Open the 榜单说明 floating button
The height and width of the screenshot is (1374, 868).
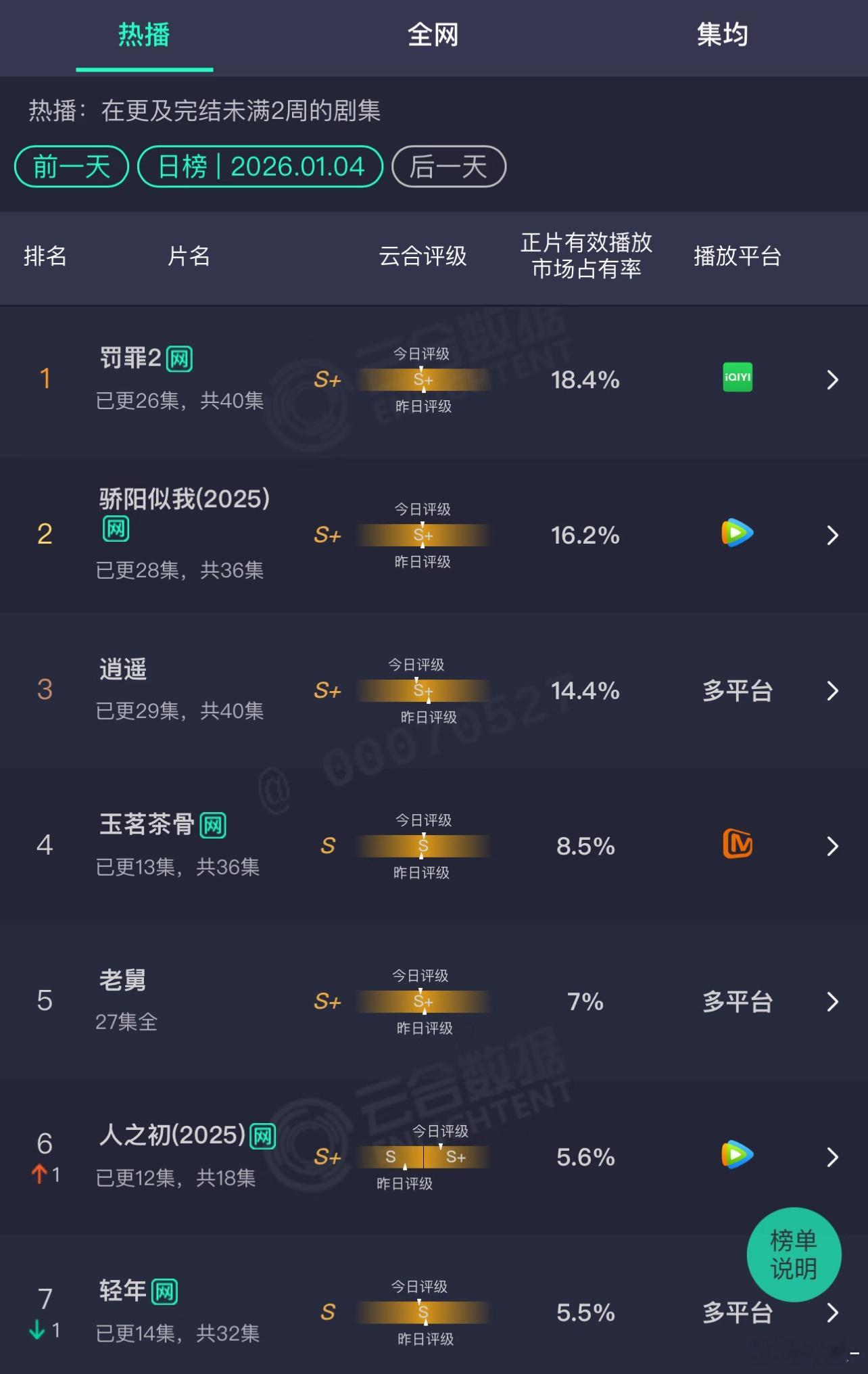pyautogui.click(x=795, y=1254)
